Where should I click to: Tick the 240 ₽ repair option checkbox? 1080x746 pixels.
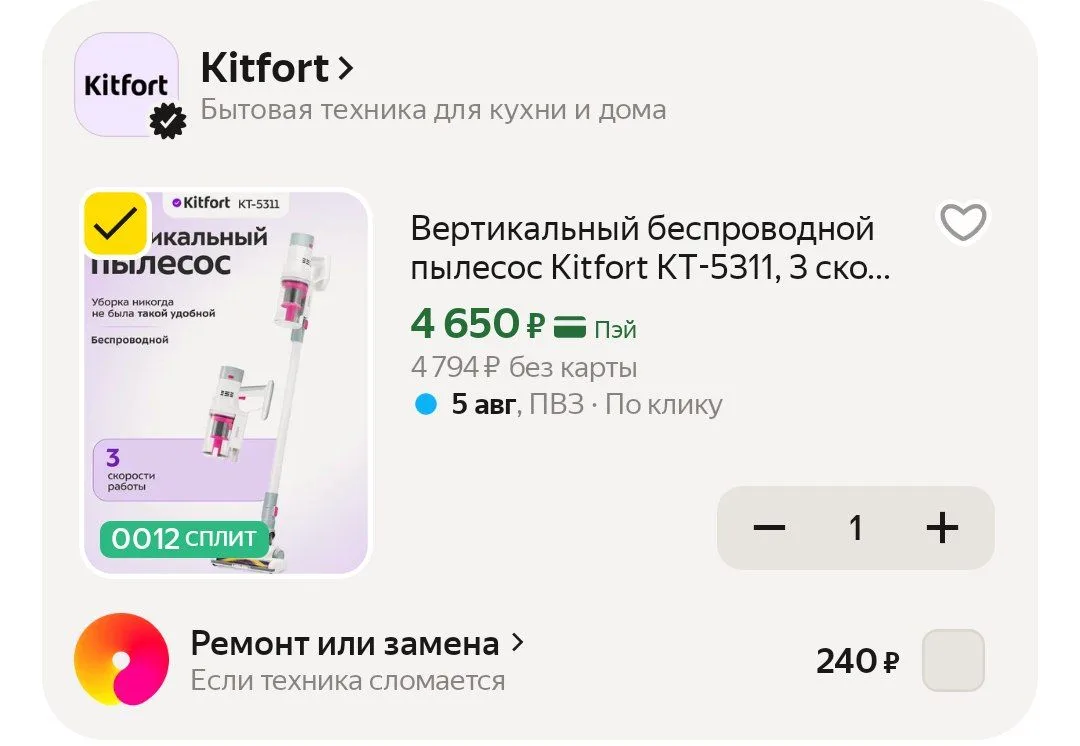(x=953, y=660)
